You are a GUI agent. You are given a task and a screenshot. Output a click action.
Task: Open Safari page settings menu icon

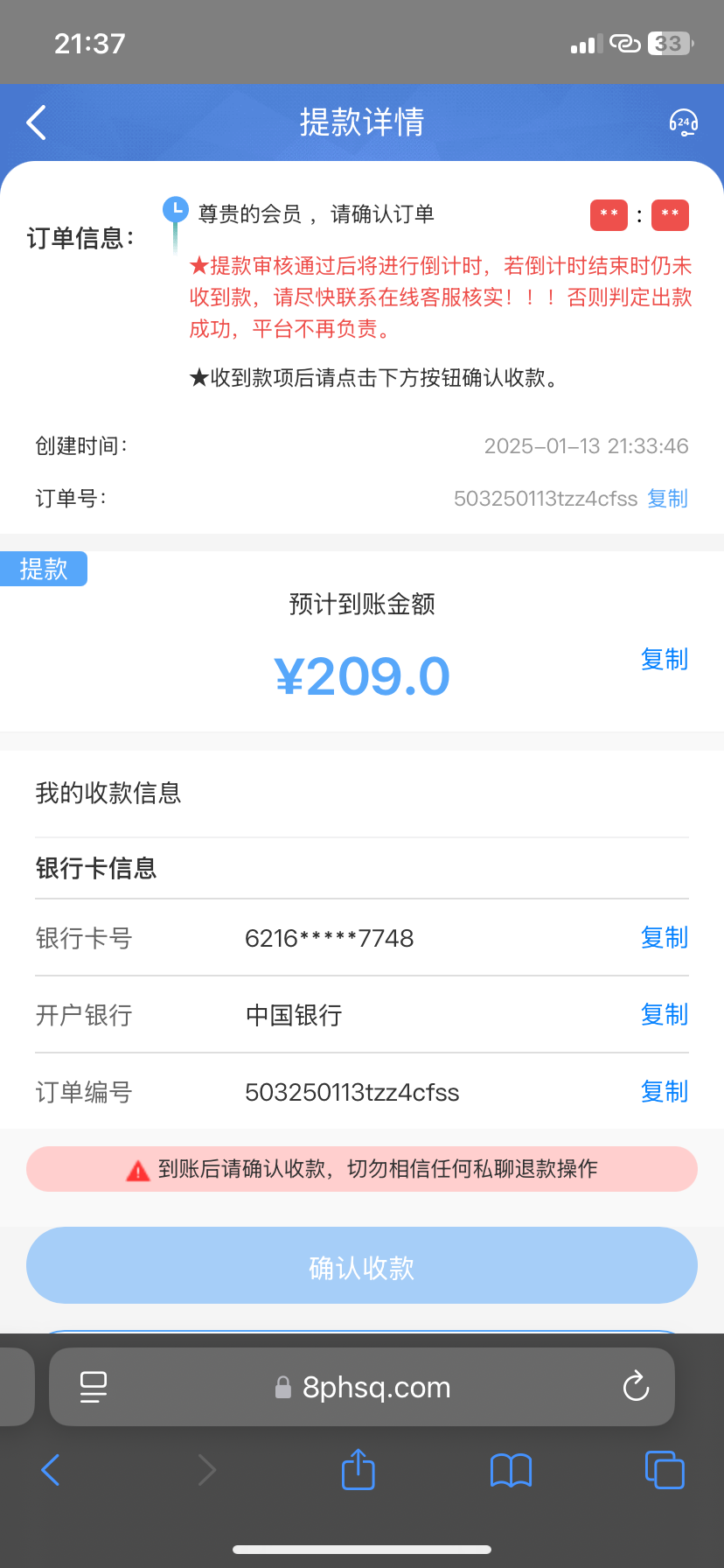click(93, 1387)
